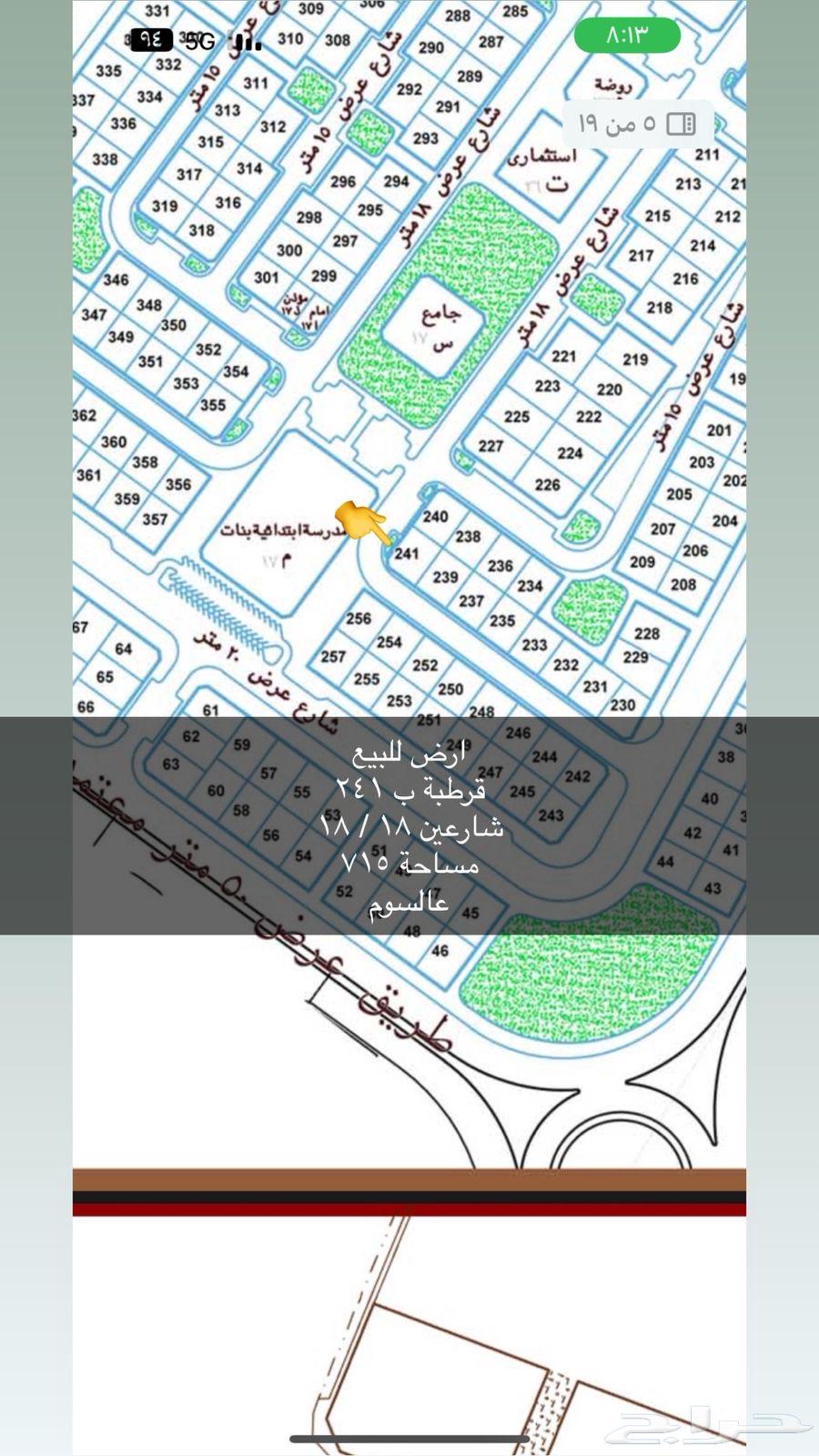The width and height of the screenshot is (819, 1456).
Task: Tap the green call time pill
Action: pos(627,35)
